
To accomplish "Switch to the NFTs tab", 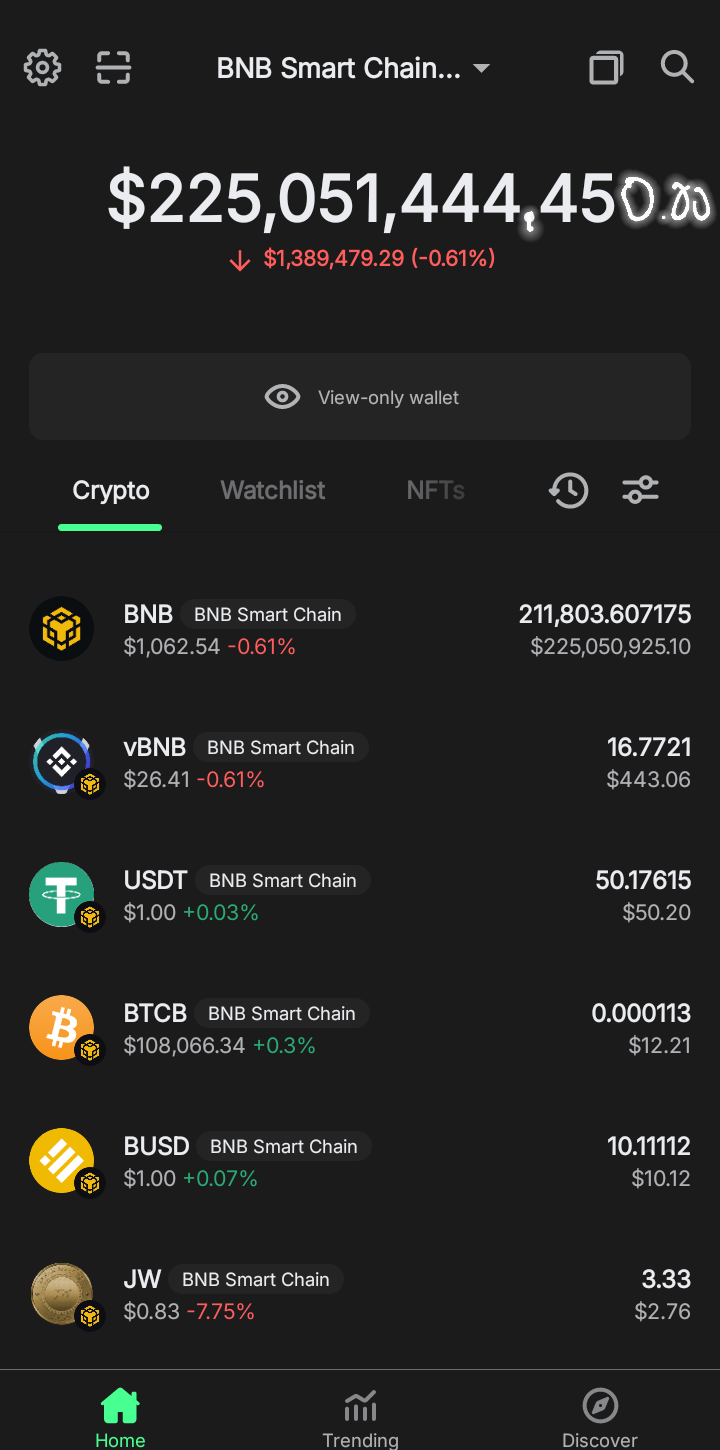I will 435,490.
